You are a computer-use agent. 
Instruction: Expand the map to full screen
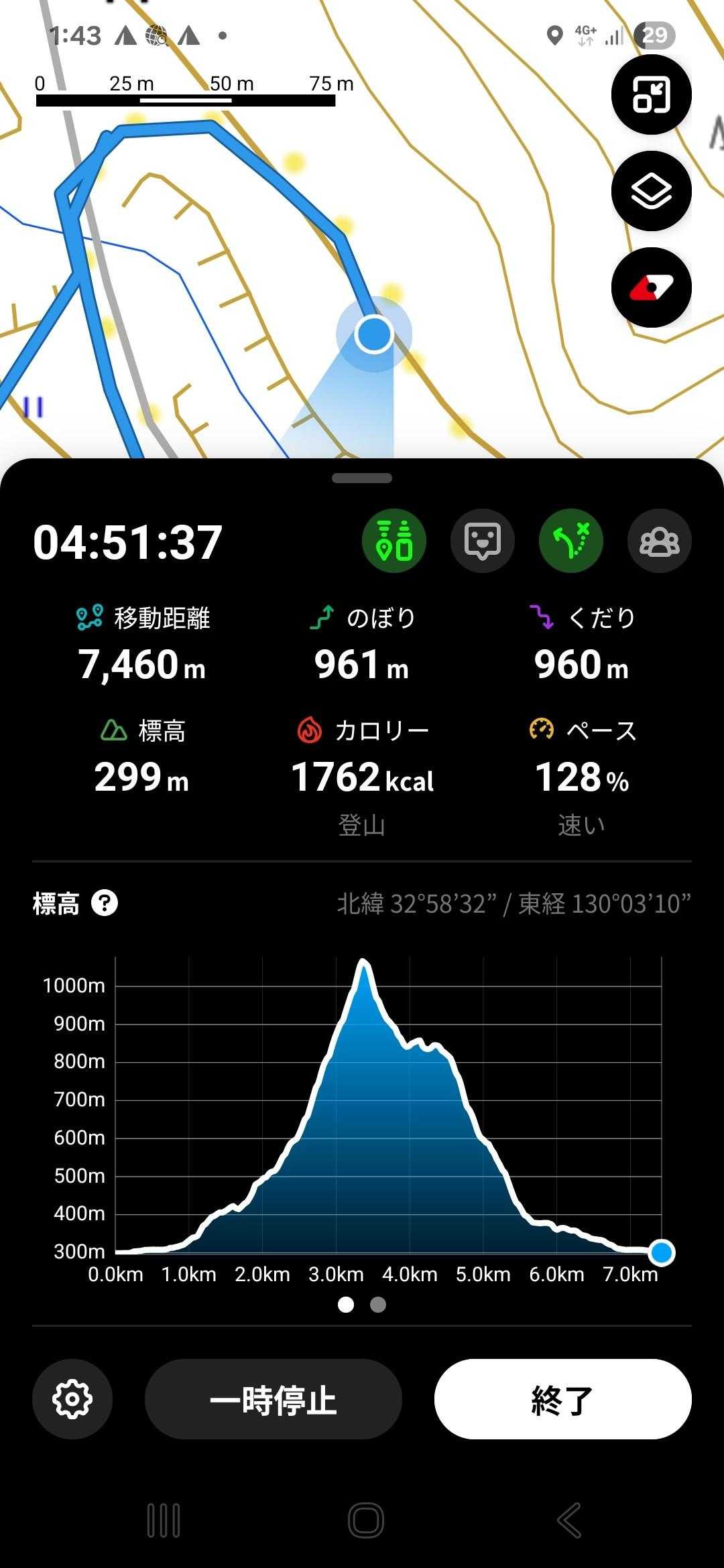[651, 94]
